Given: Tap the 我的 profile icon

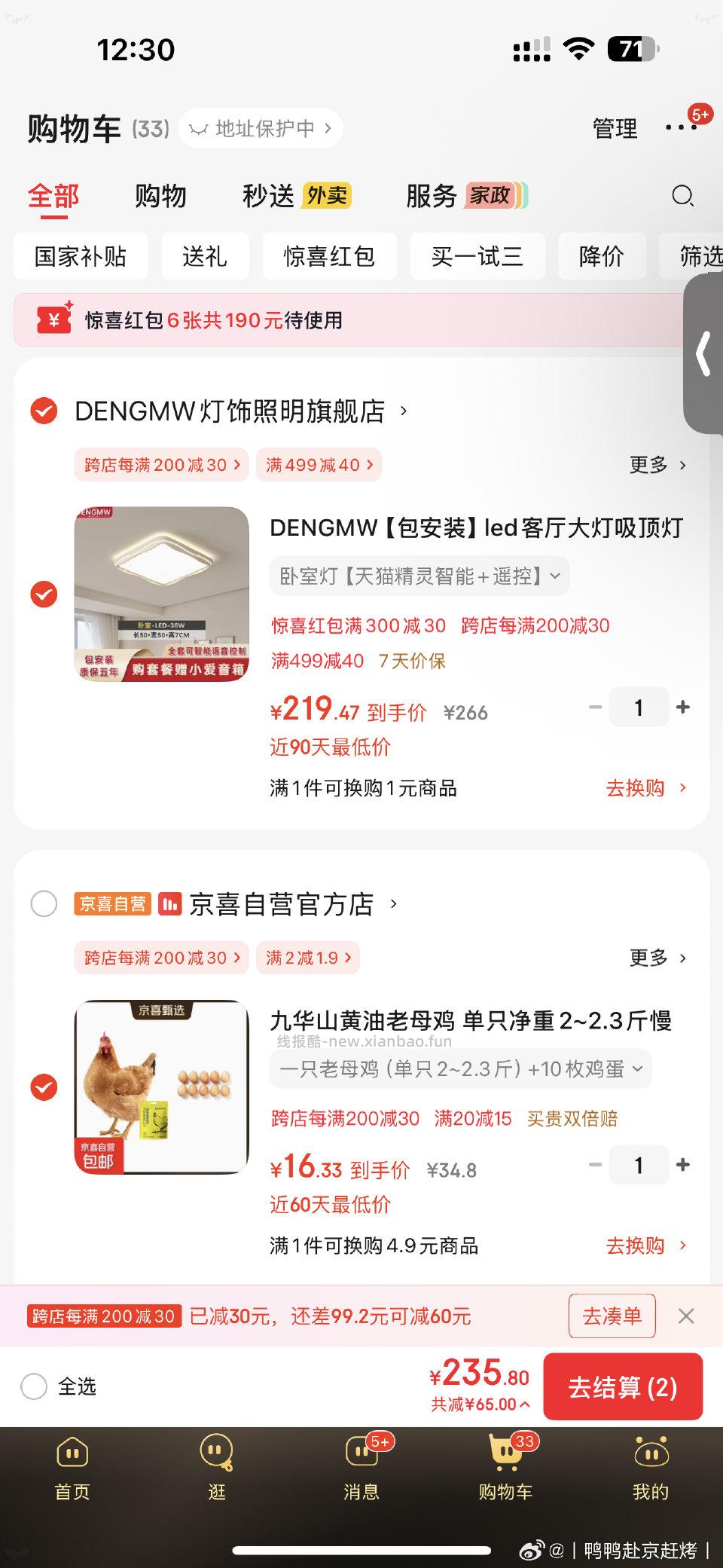Looking at the screenshot, I should (x=651, y=1454).
